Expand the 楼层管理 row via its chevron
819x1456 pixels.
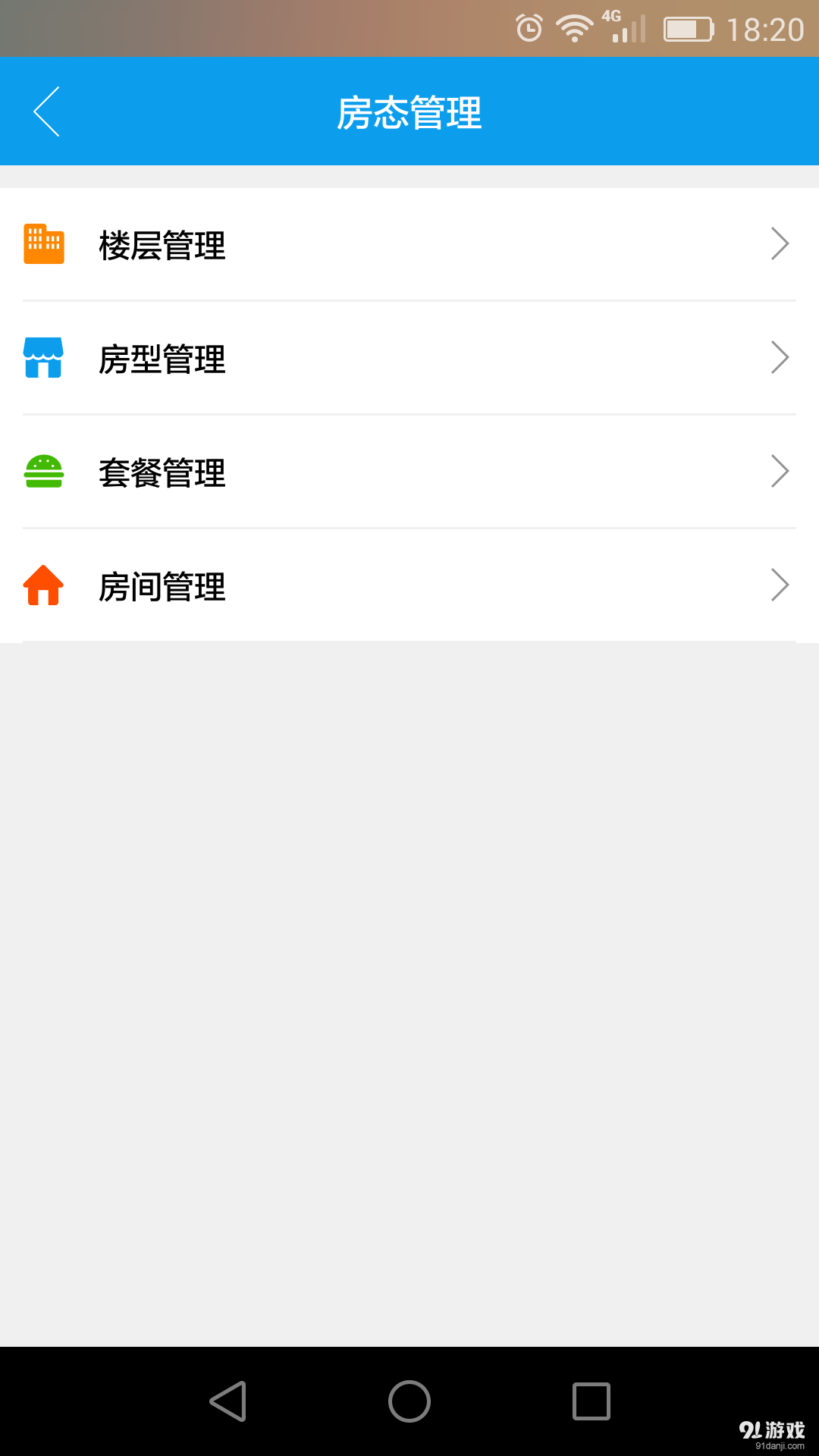(780, 243)
